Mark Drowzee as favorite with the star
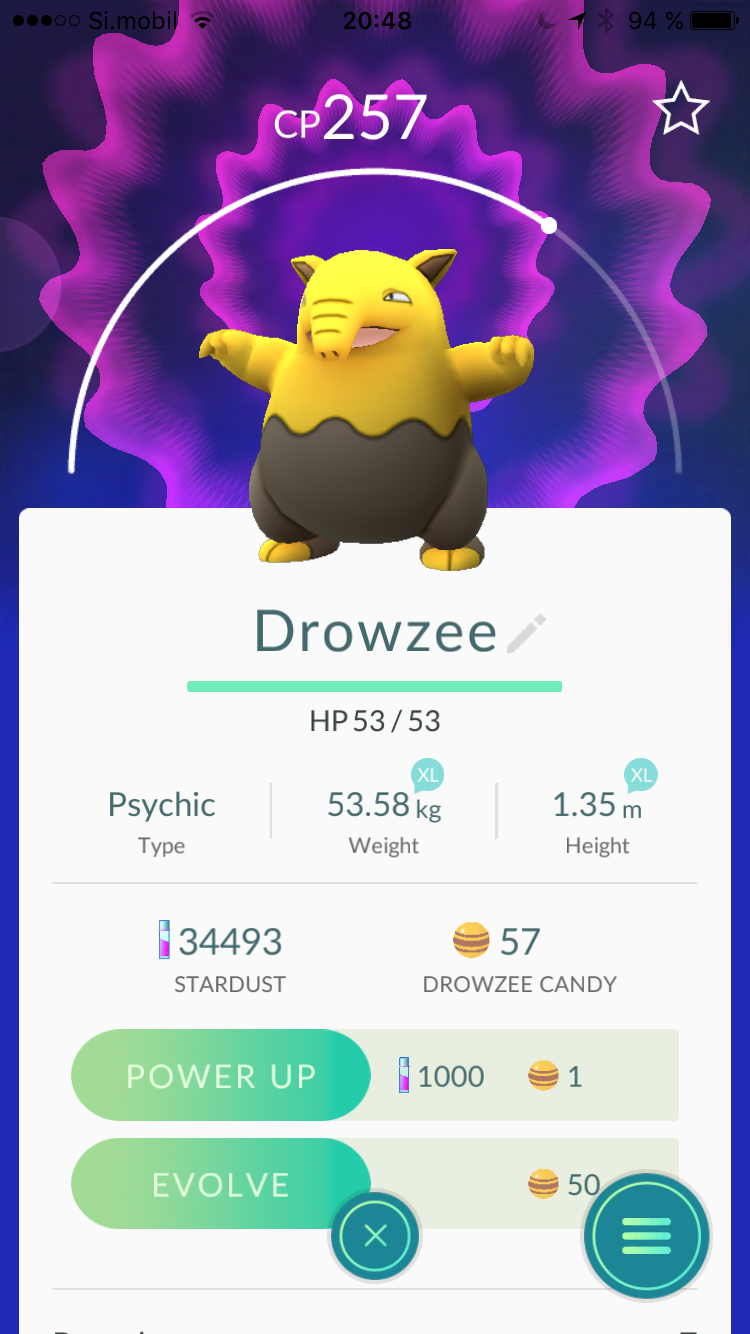 (x=681, y=109)
